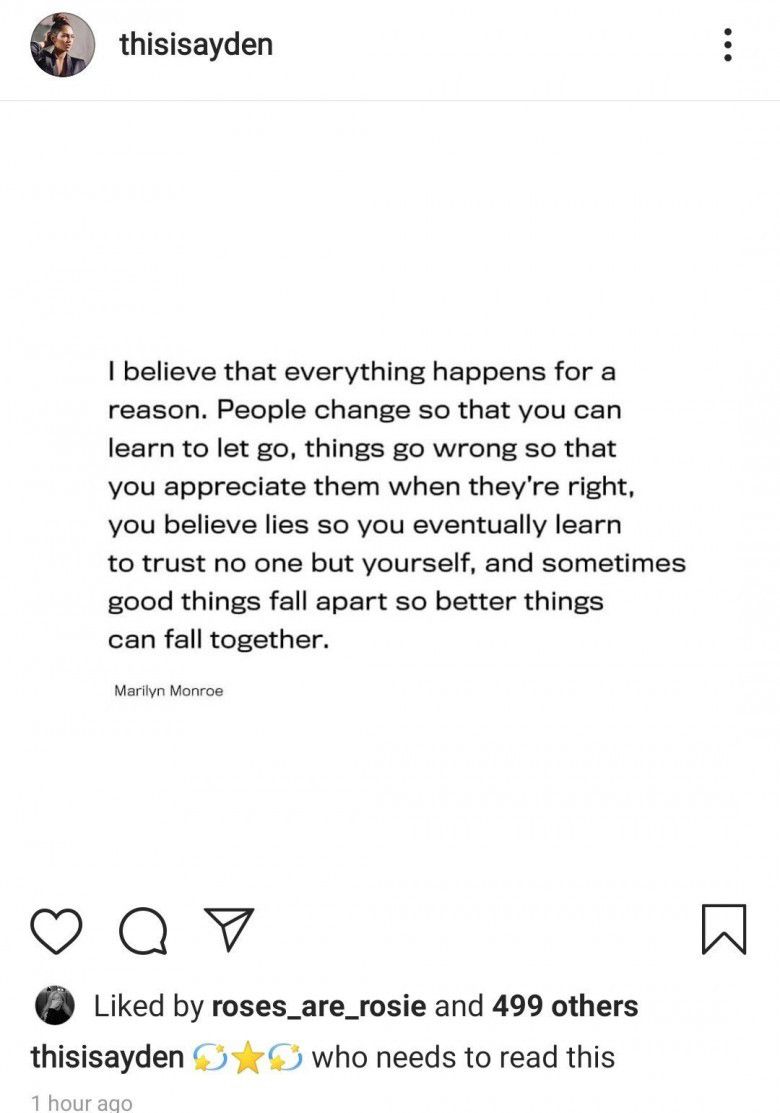Bookmark this post to saved
Image resolution: width=780 pixels, height=1113 pixels.
pos(724,930)
